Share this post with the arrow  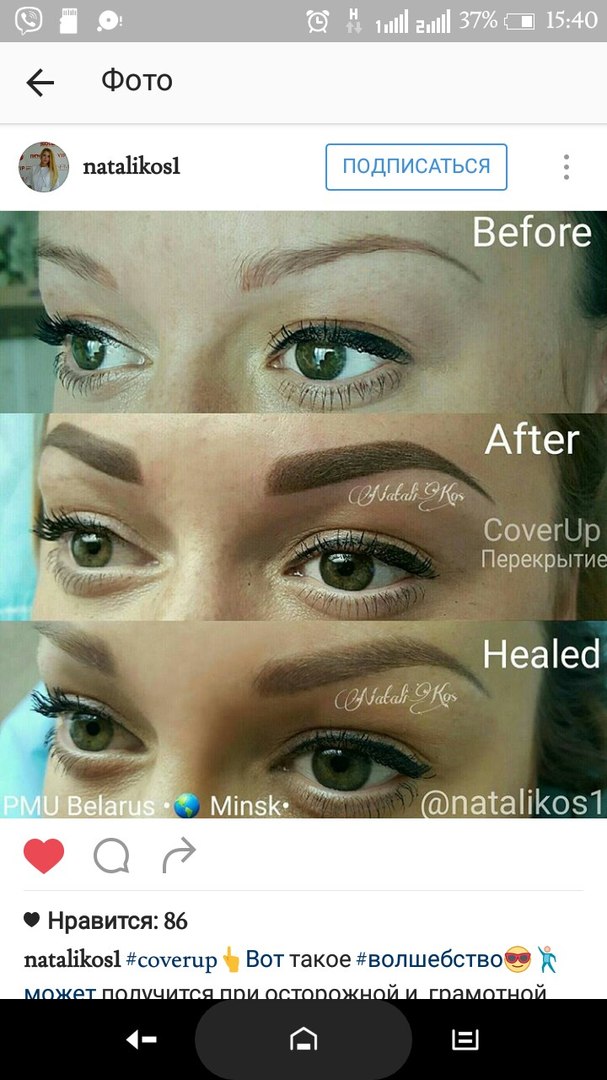pos(178,856)
